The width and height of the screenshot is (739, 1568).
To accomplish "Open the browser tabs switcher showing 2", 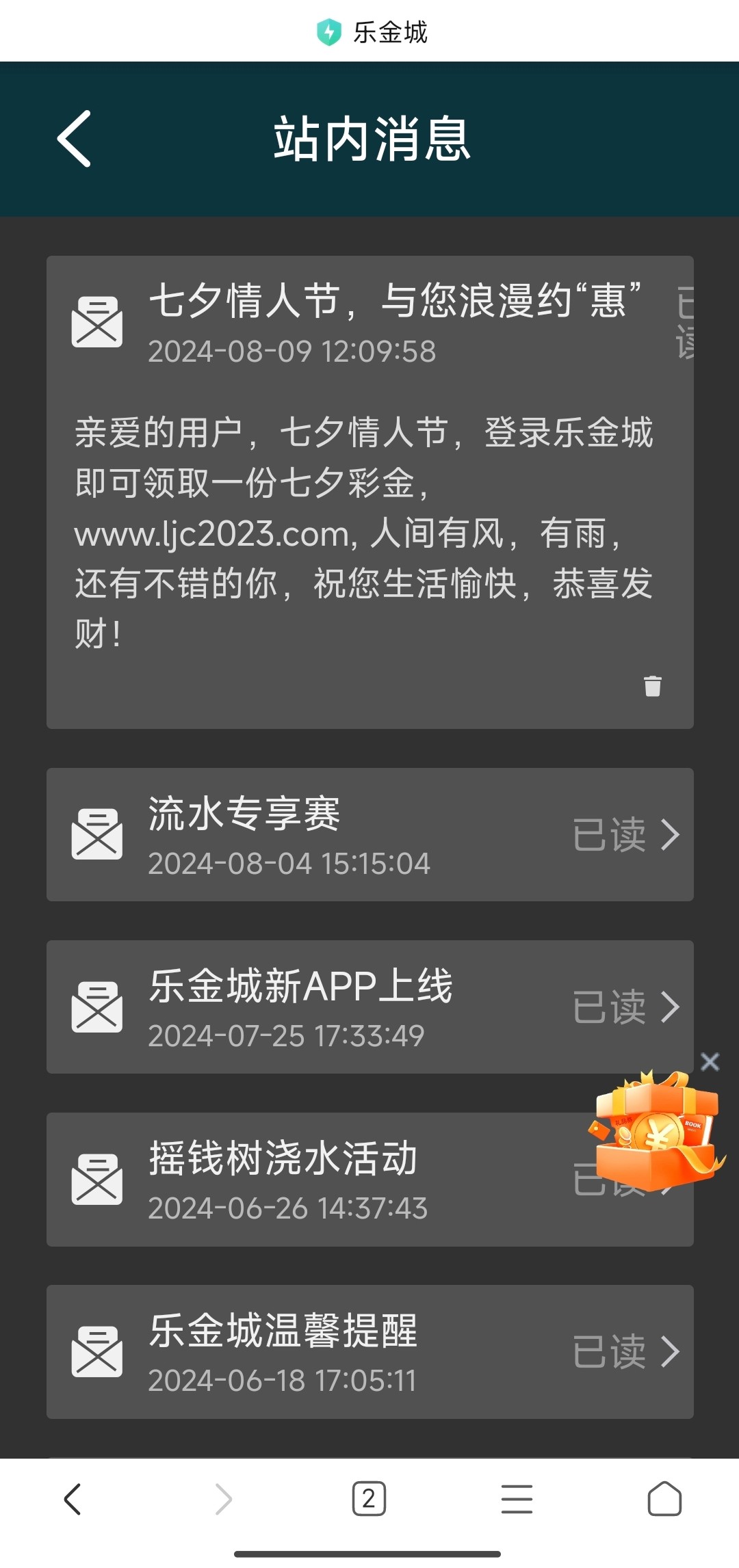I will 369,1499.
